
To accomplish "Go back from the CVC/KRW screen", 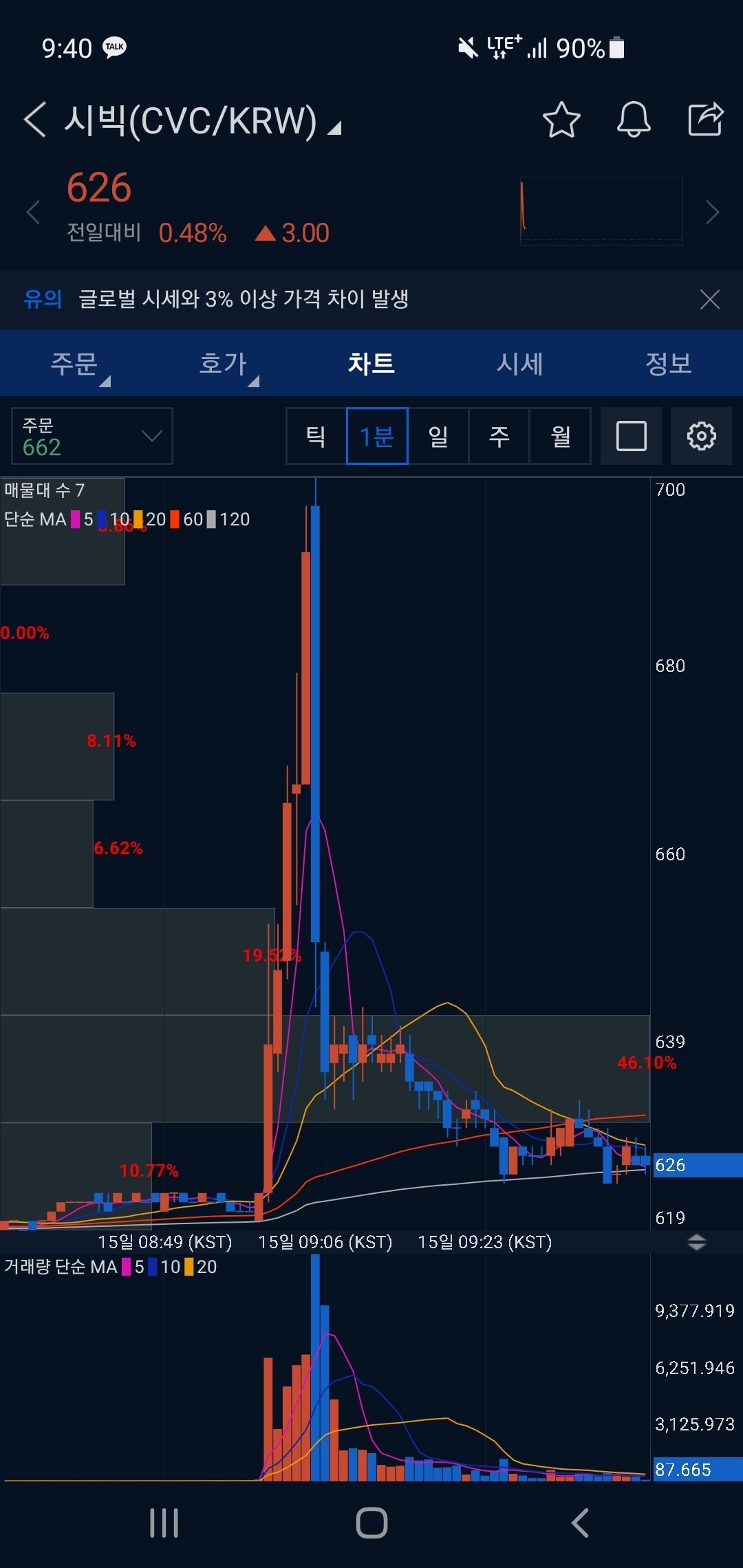I will 34,120.
